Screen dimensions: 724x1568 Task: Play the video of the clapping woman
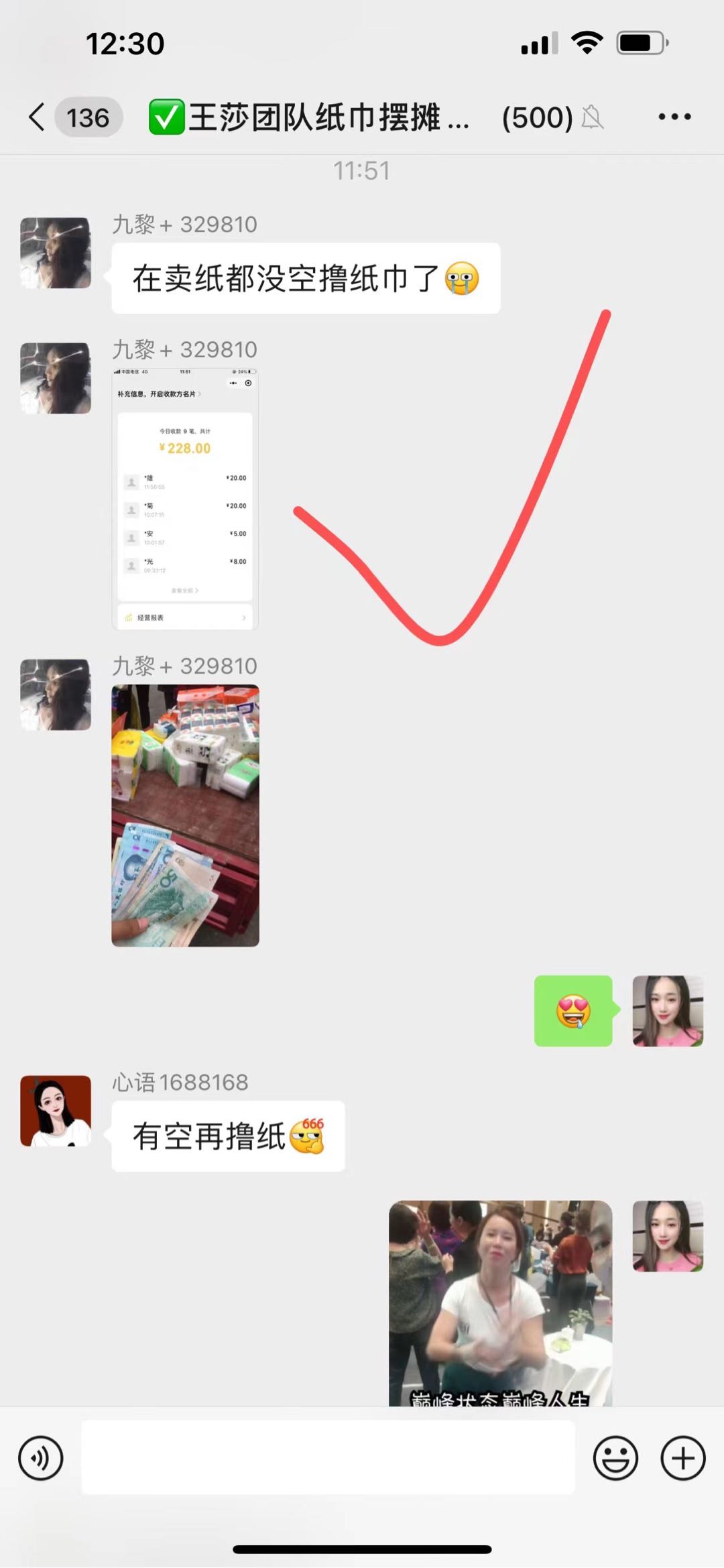500,1303
